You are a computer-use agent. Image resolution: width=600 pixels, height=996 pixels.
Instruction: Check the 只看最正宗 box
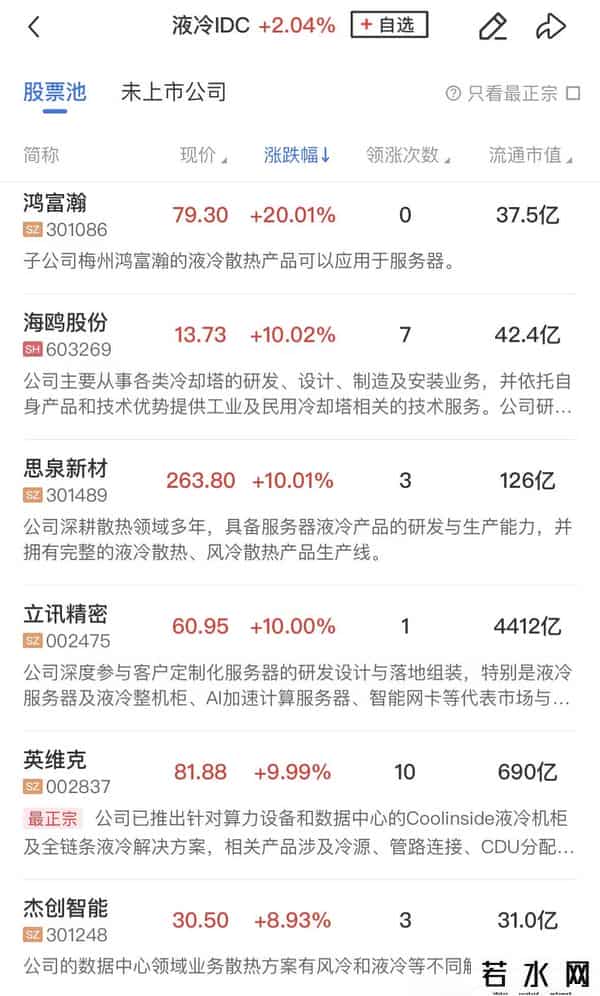pos(573,94)
